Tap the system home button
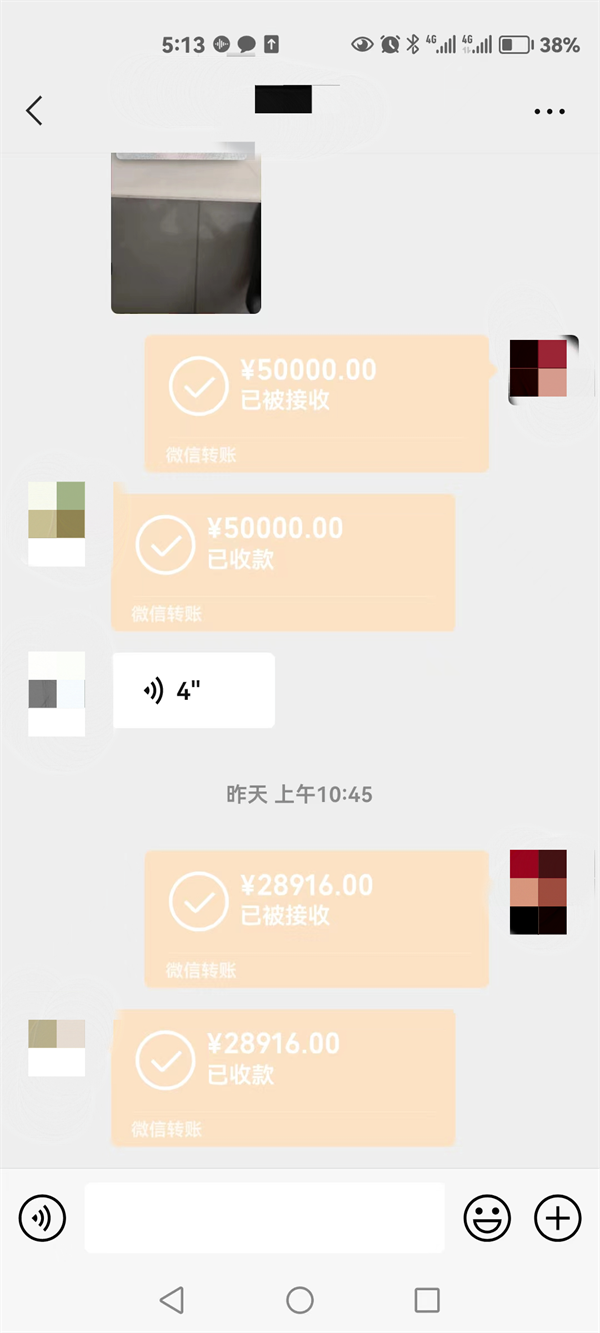The width and height of the screenshot is (600, 1333). 300,1299
